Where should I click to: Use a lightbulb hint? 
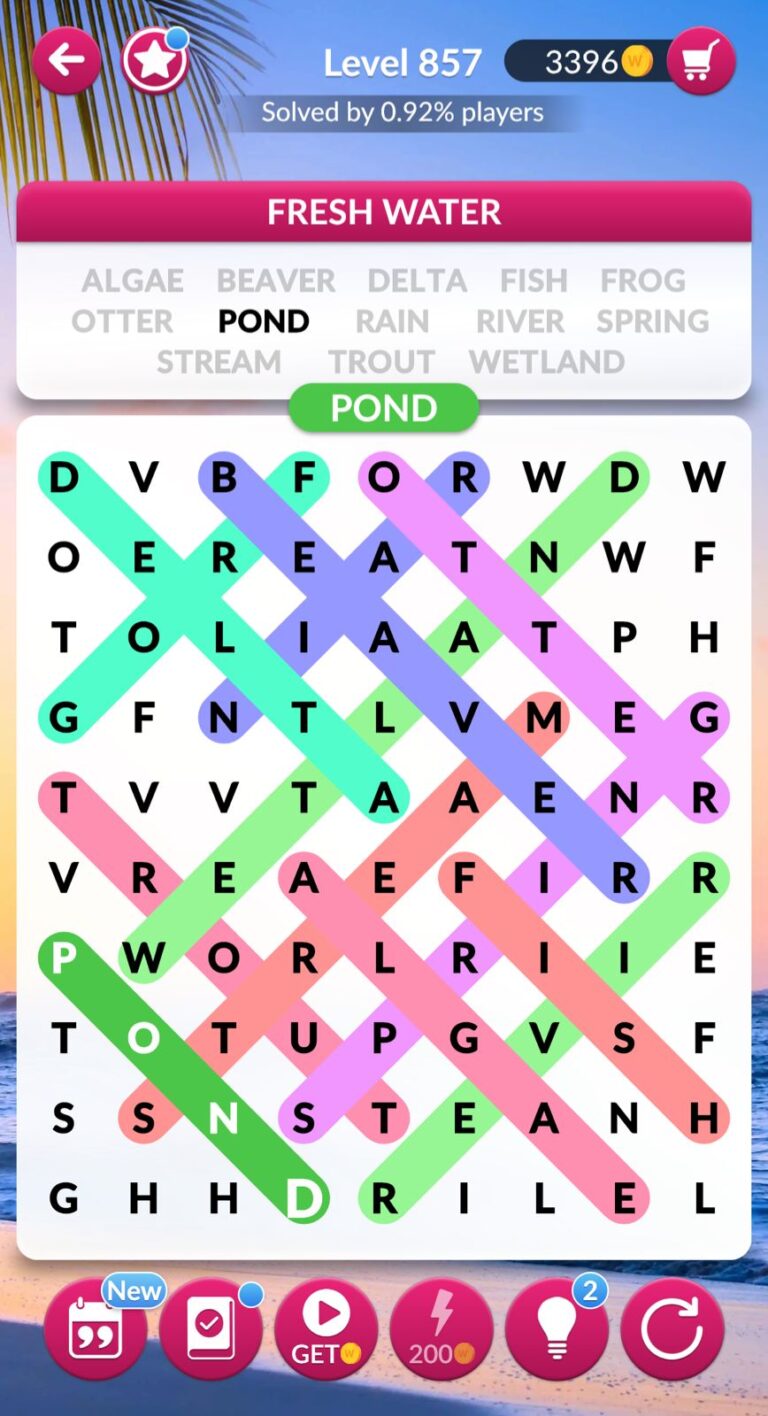[x=557, y=1329]
